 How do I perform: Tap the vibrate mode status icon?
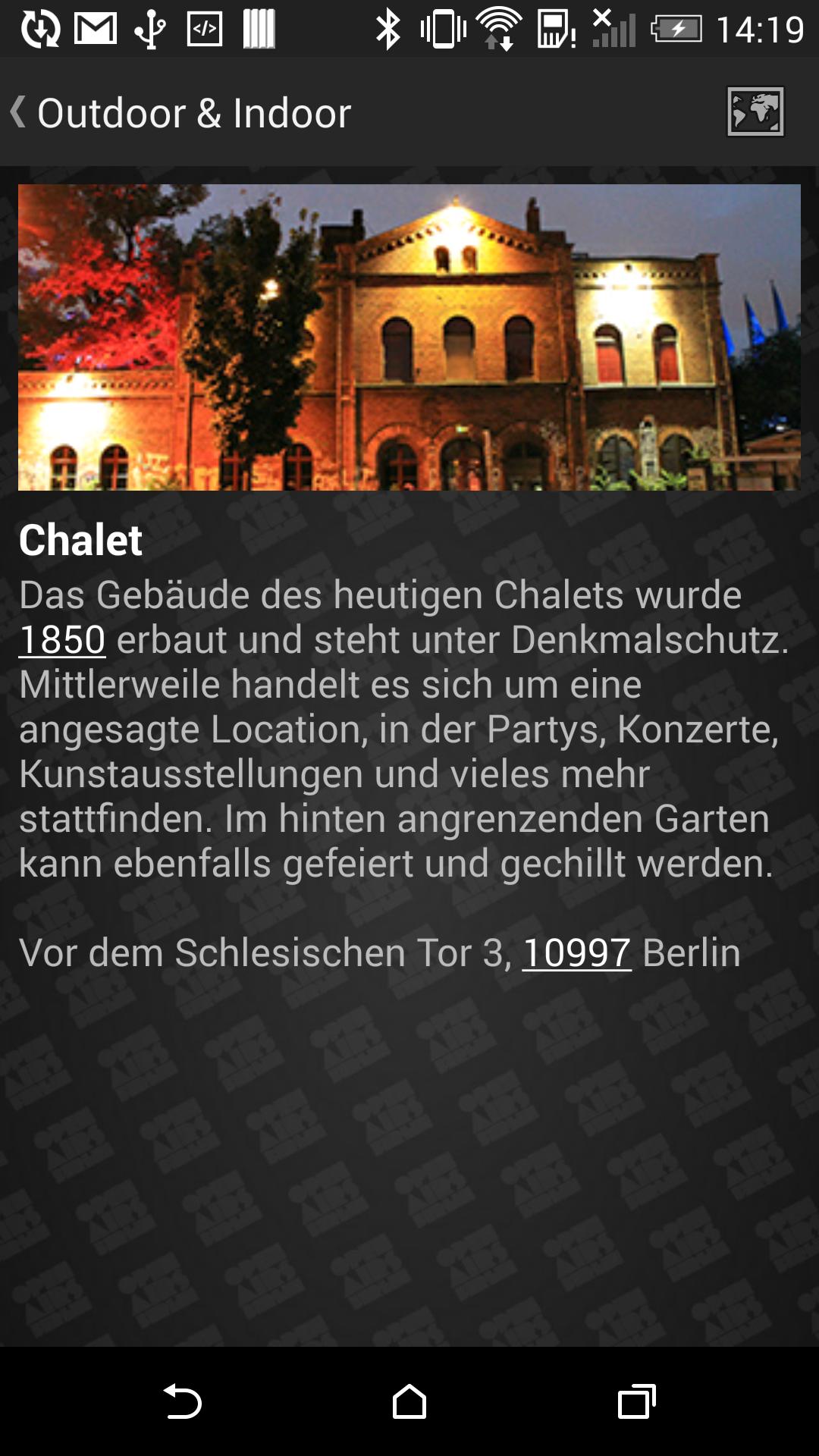(x=442, y=27)
